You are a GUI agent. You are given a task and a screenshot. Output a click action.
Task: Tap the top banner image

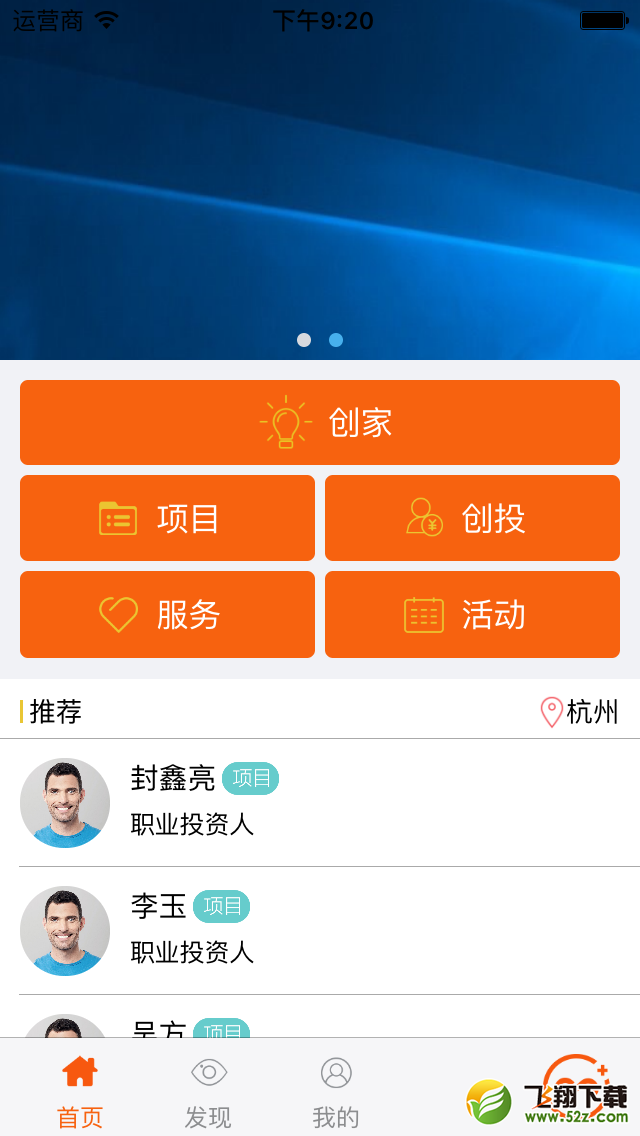[320, 180]
